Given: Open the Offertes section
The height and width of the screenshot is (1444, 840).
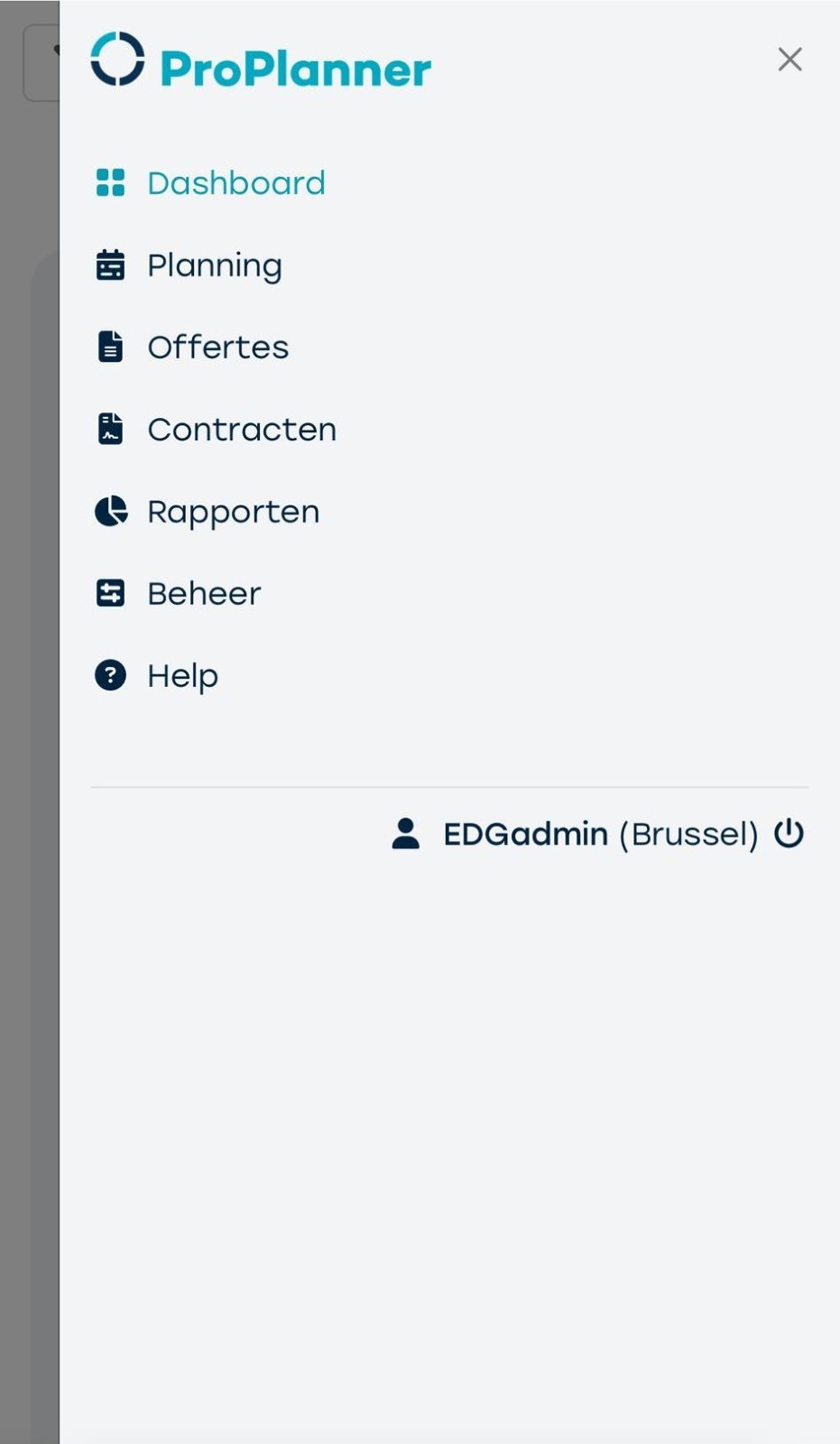Looking at the screenshot, I should [x=217, y=347].
